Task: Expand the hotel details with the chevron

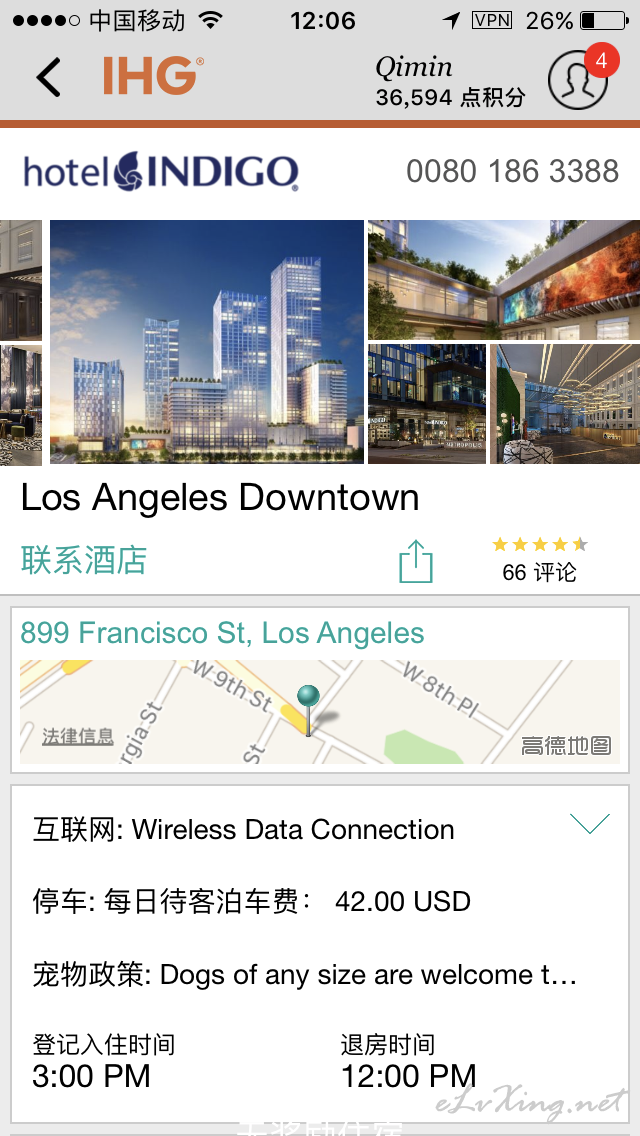Action: click(590, 824)
